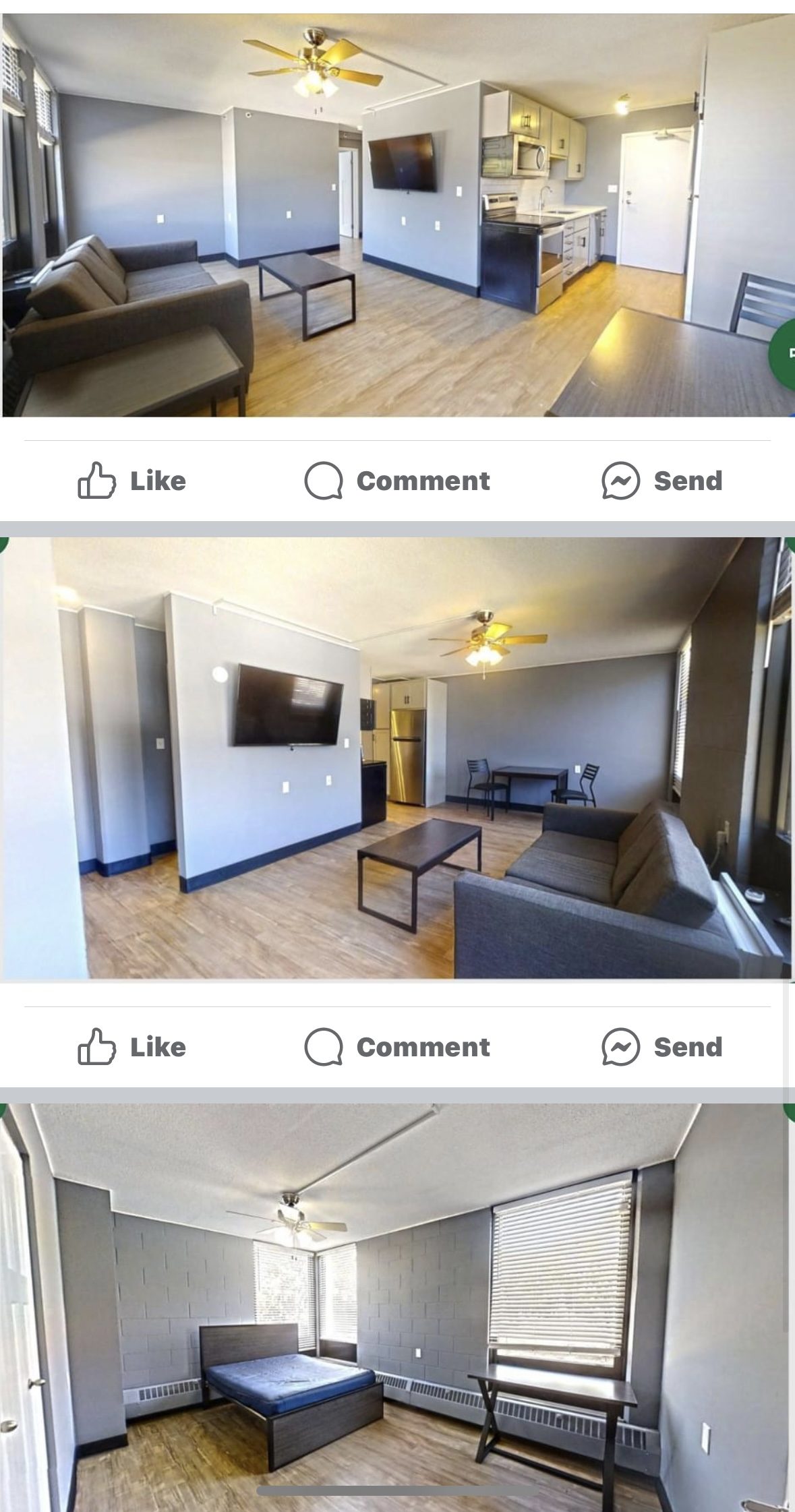The height and width of the screenshot is (1512, 795).
Task: Comment on the photo with TV and fridge
Action: click(397, 1047)
